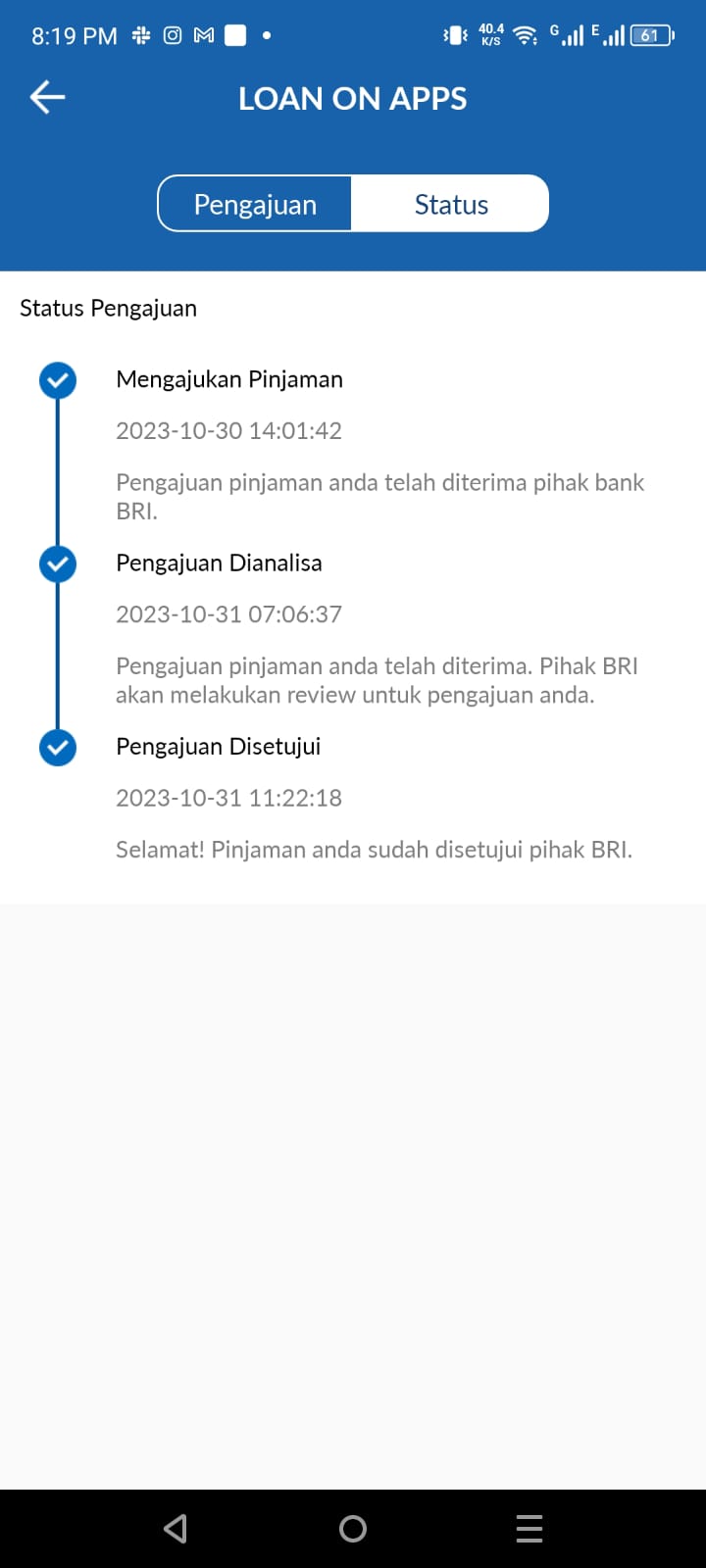The height and width of the screenshot is (1568, 706).
Task: Switch to the Pengajuan tab
Action: tap(255, 204)
